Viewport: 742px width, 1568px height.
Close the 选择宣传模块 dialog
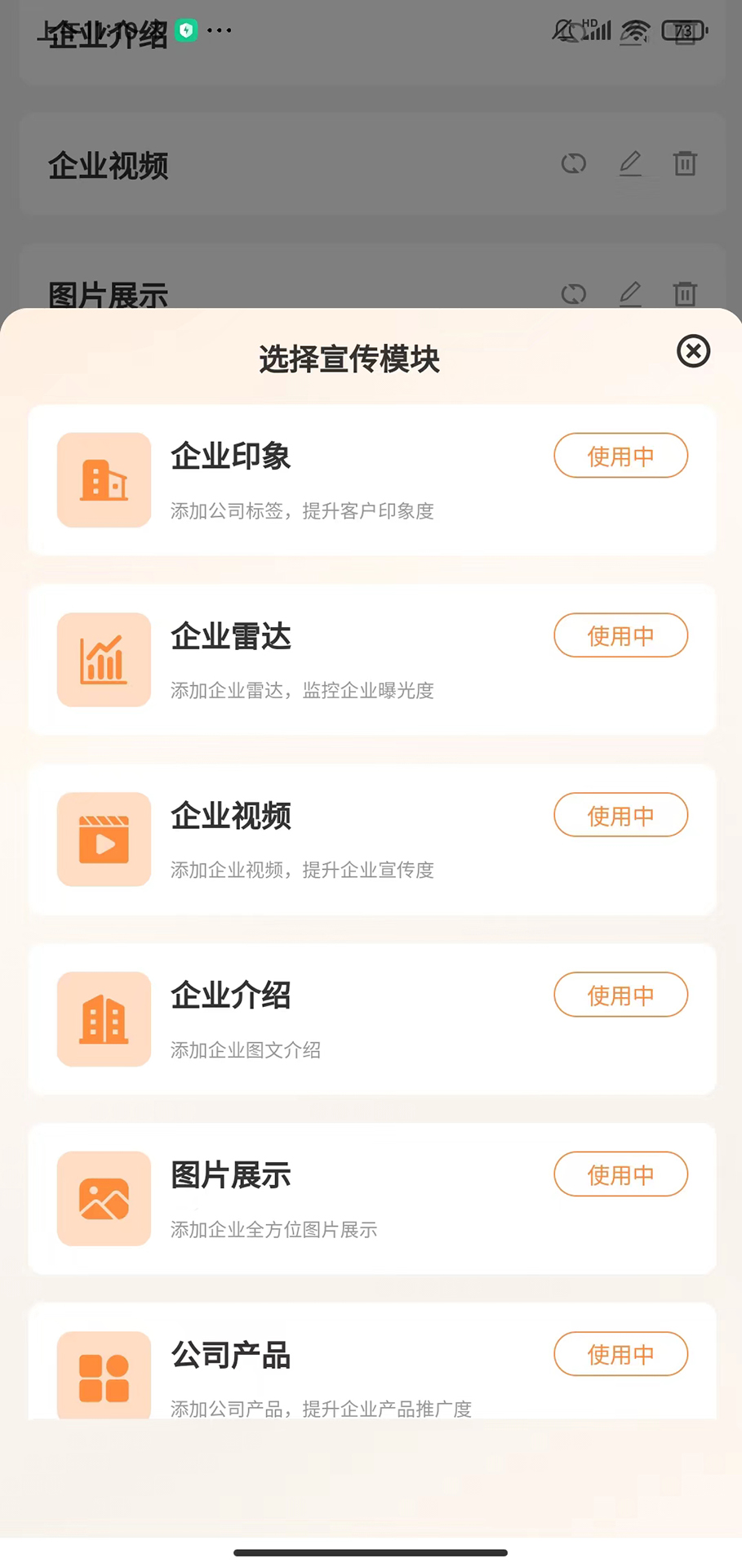(x=693, y=352)
